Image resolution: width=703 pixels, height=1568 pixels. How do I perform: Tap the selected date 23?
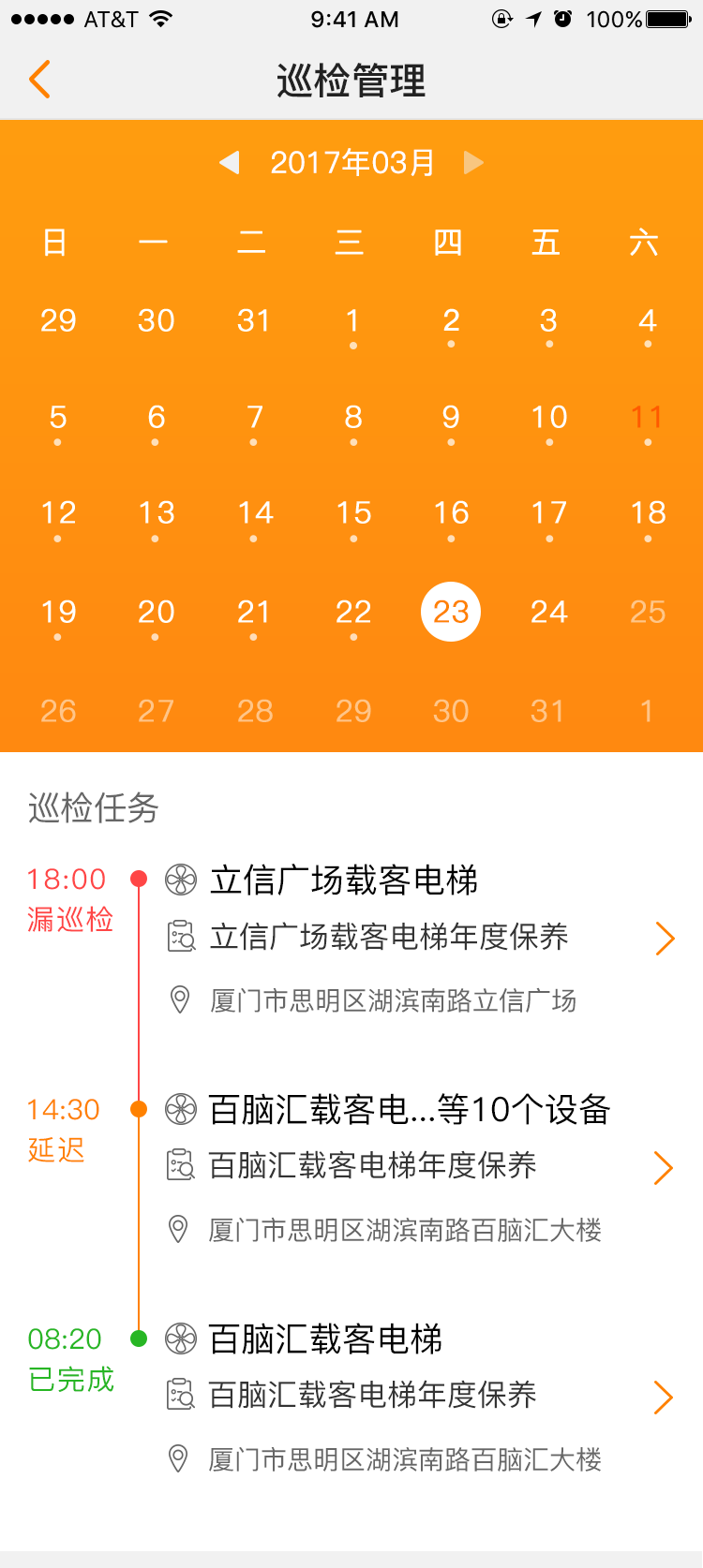[x=451, y=613]
